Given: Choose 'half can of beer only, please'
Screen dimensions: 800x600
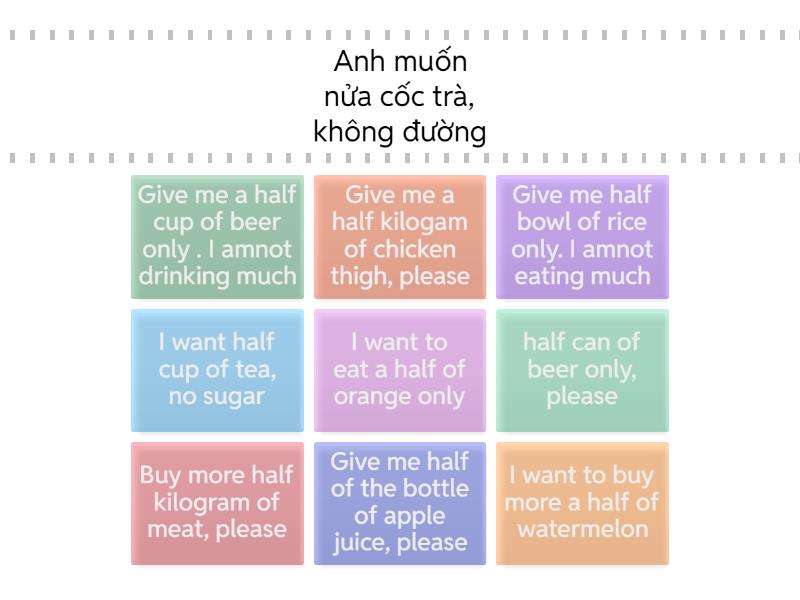Looking at the screenshot, I should coord(582,370).
